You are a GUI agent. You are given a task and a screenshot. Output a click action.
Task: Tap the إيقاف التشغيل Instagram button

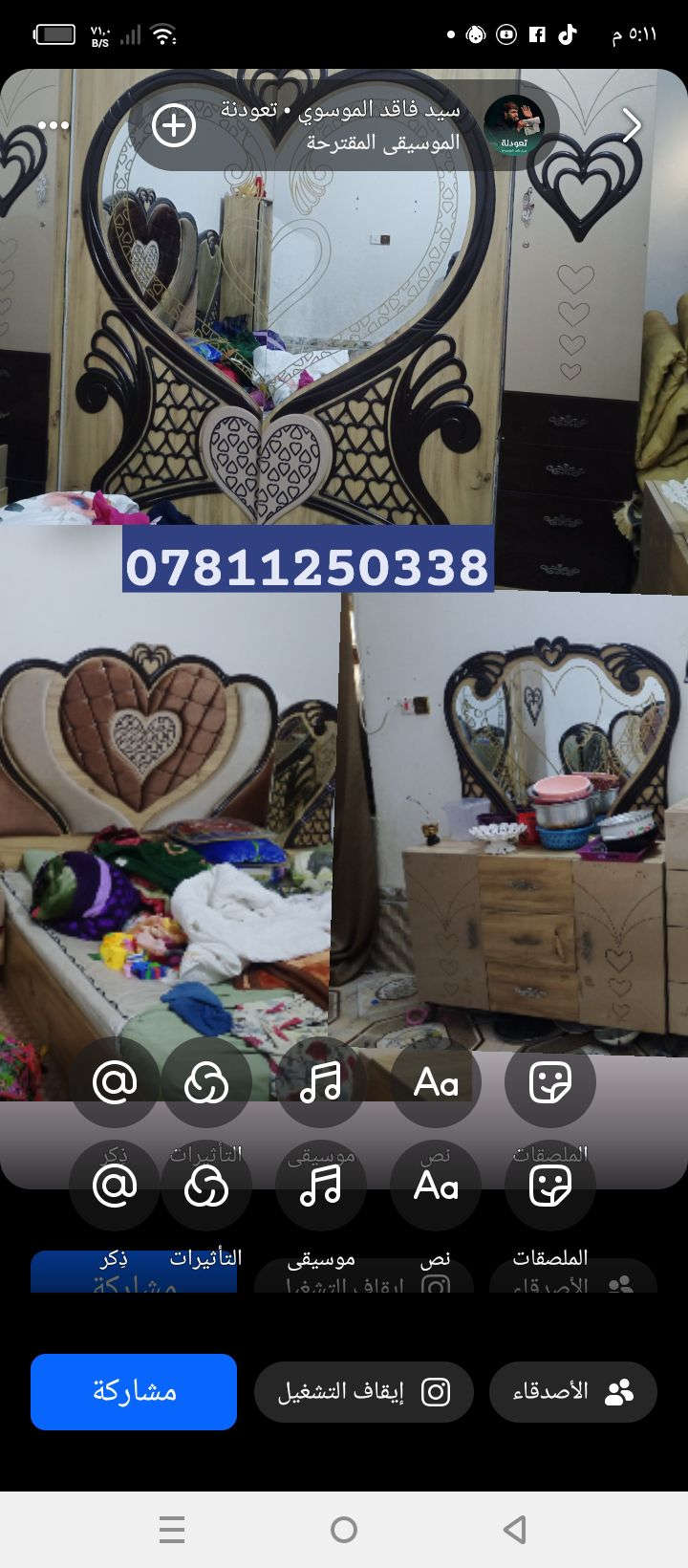(x=364, y=1392)
